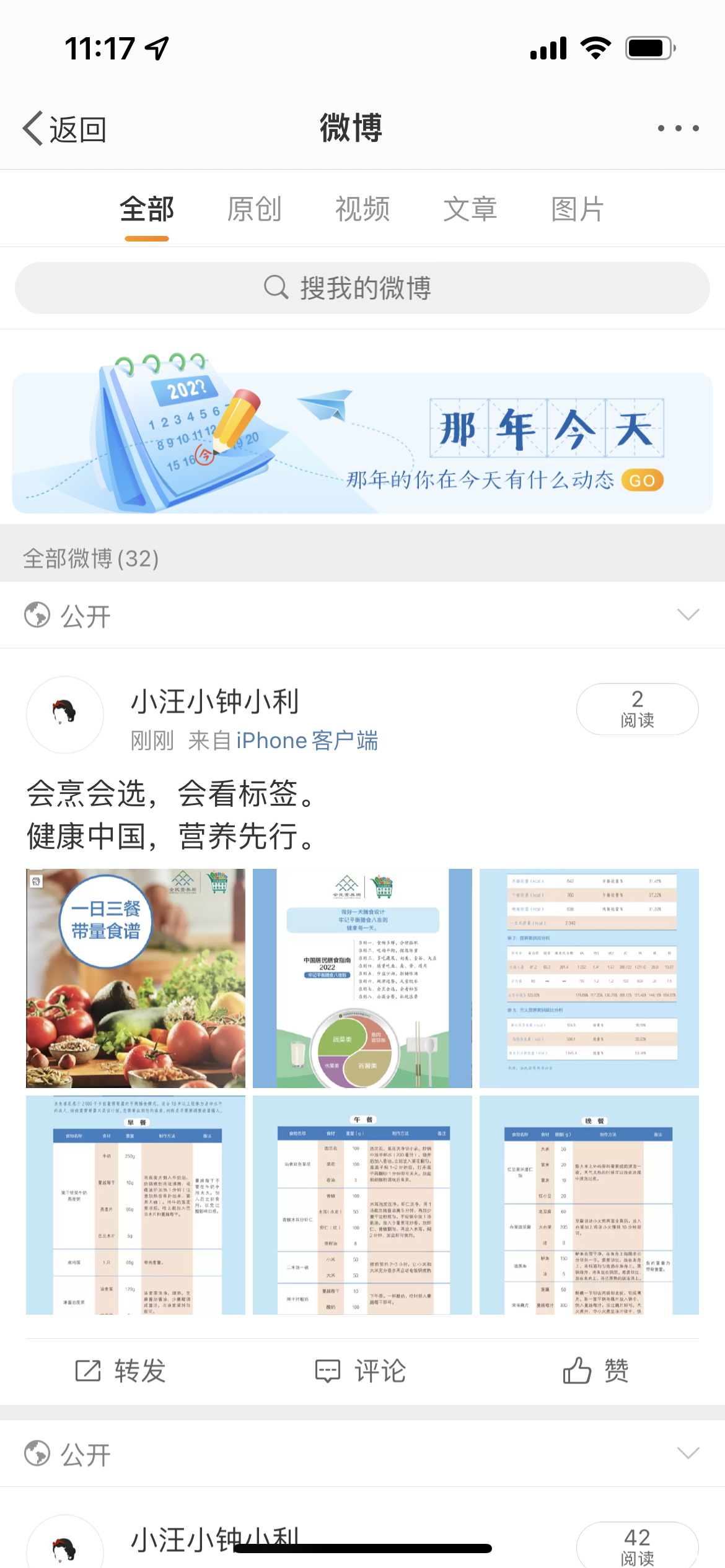Expand the chevron on the first 公开 row
The width and height of the screenshot is (725, 1568).
pos(688,615)
